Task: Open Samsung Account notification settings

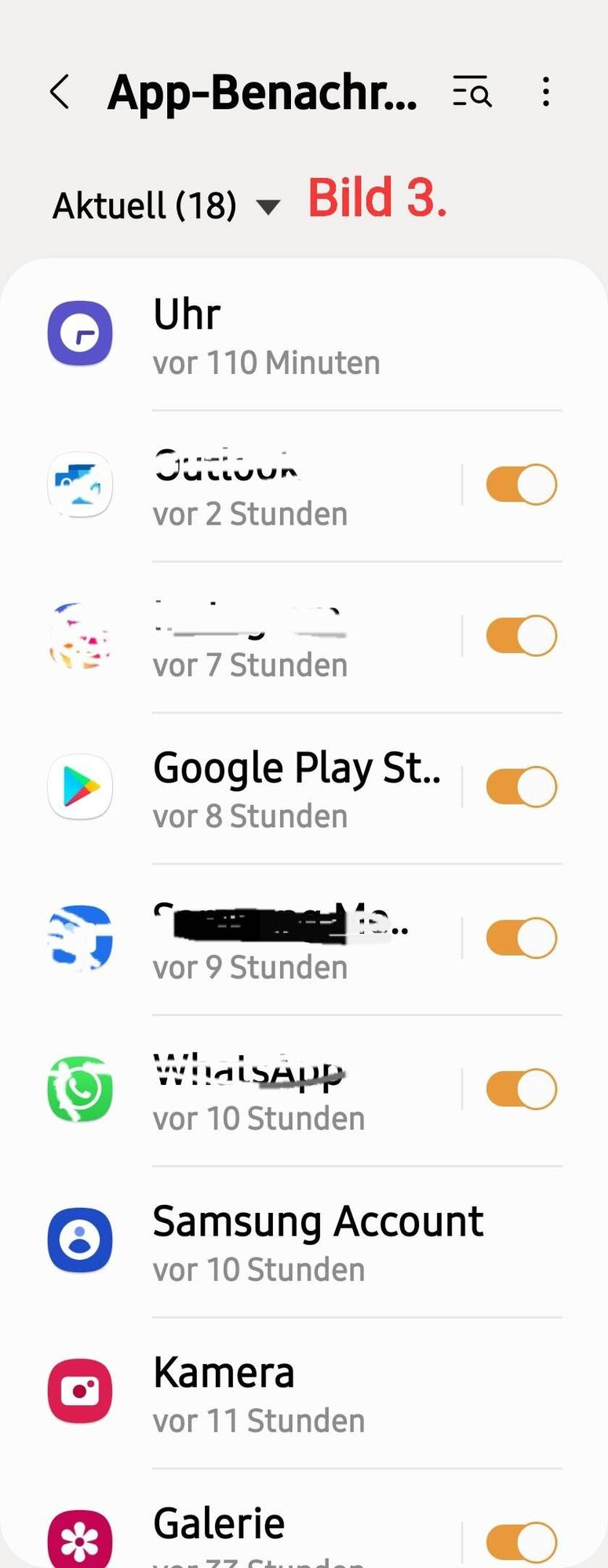Action: [318, 1240]
